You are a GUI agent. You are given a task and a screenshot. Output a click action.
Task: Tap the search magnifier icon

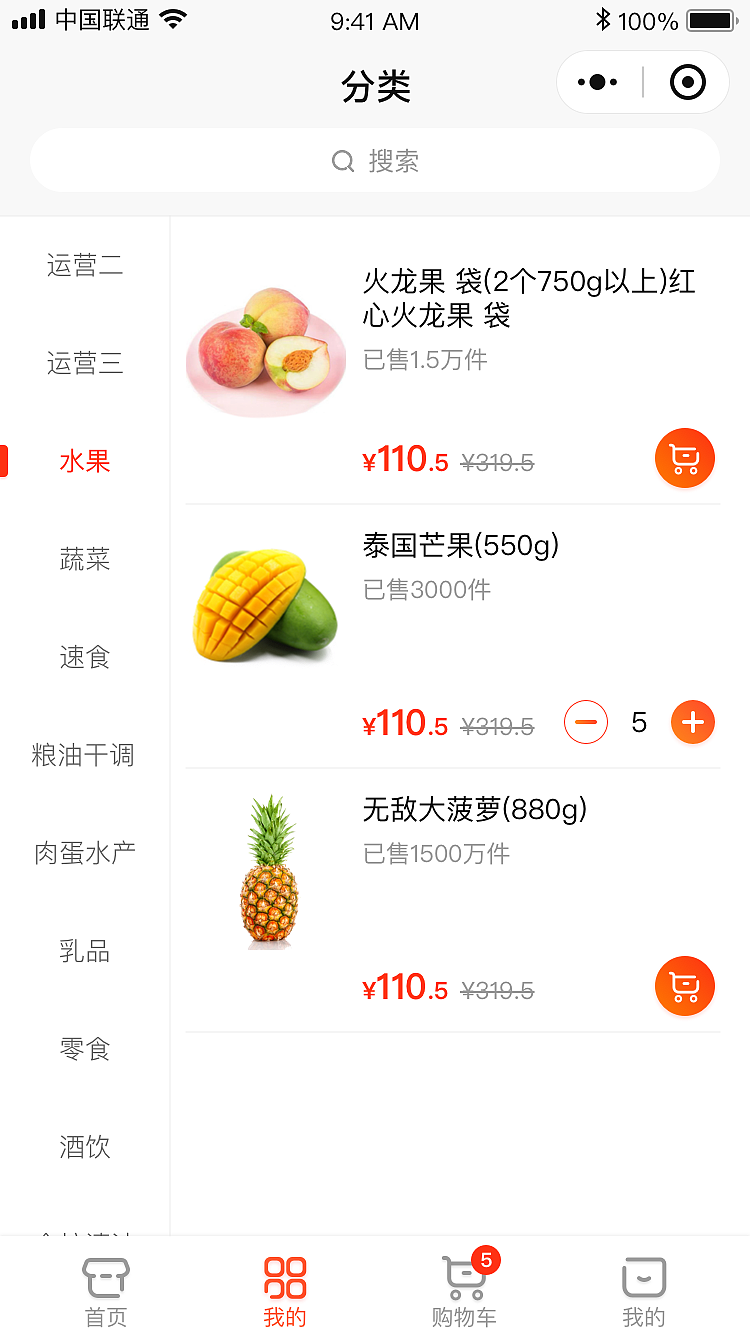click(x=343, y=160)
